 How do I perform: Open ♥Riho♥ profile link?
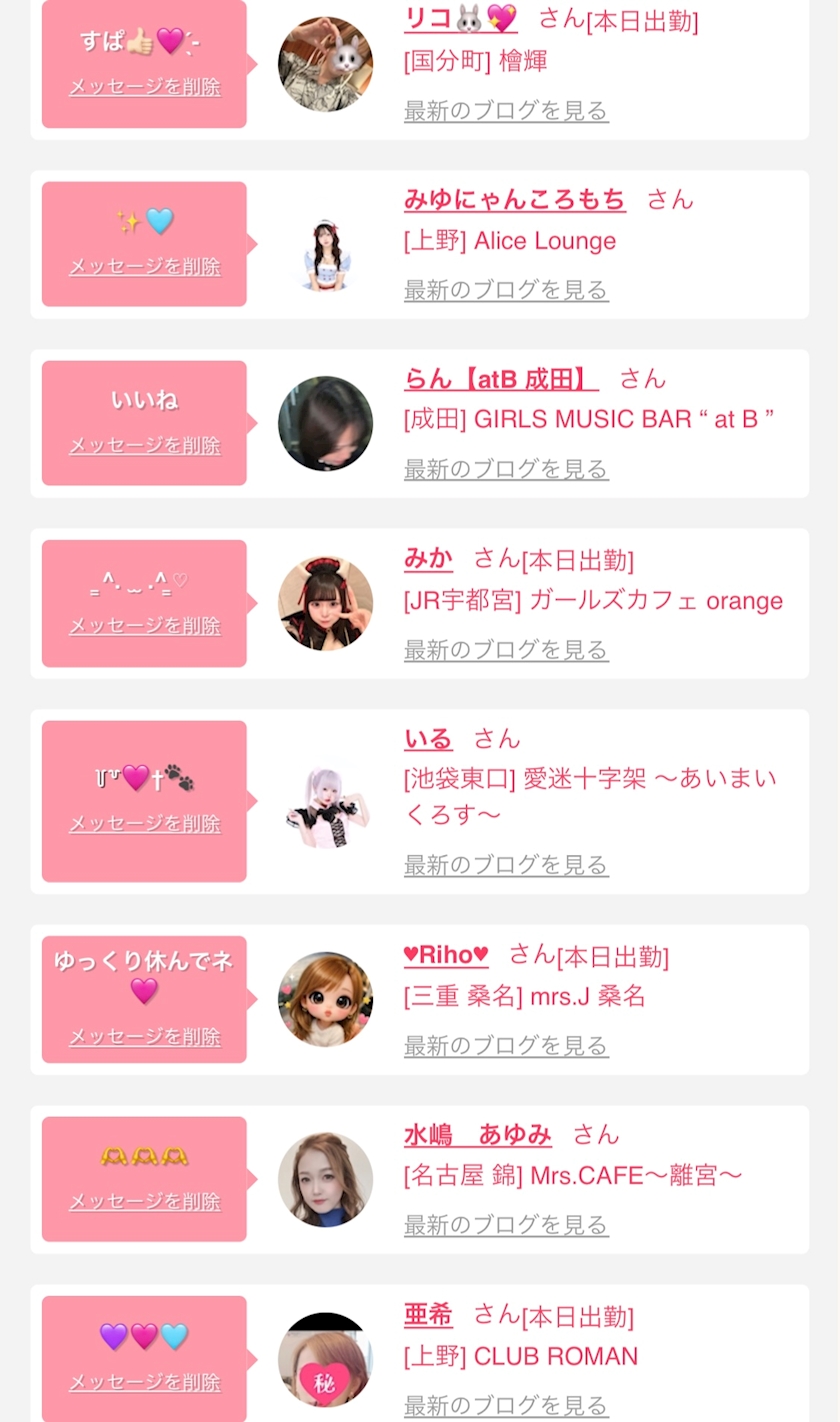point(446,955)
